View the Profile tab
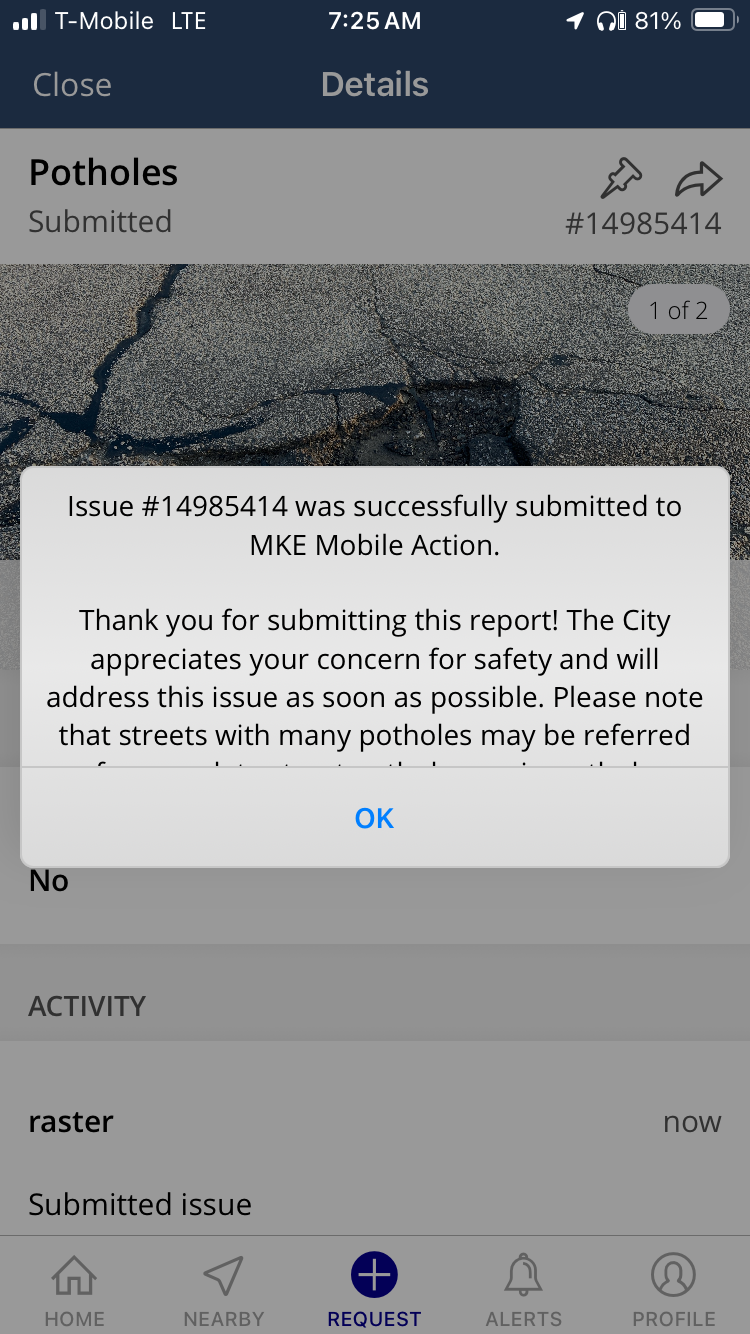The width and height of the screenshot is (750, 1334). coord(673,1289)
